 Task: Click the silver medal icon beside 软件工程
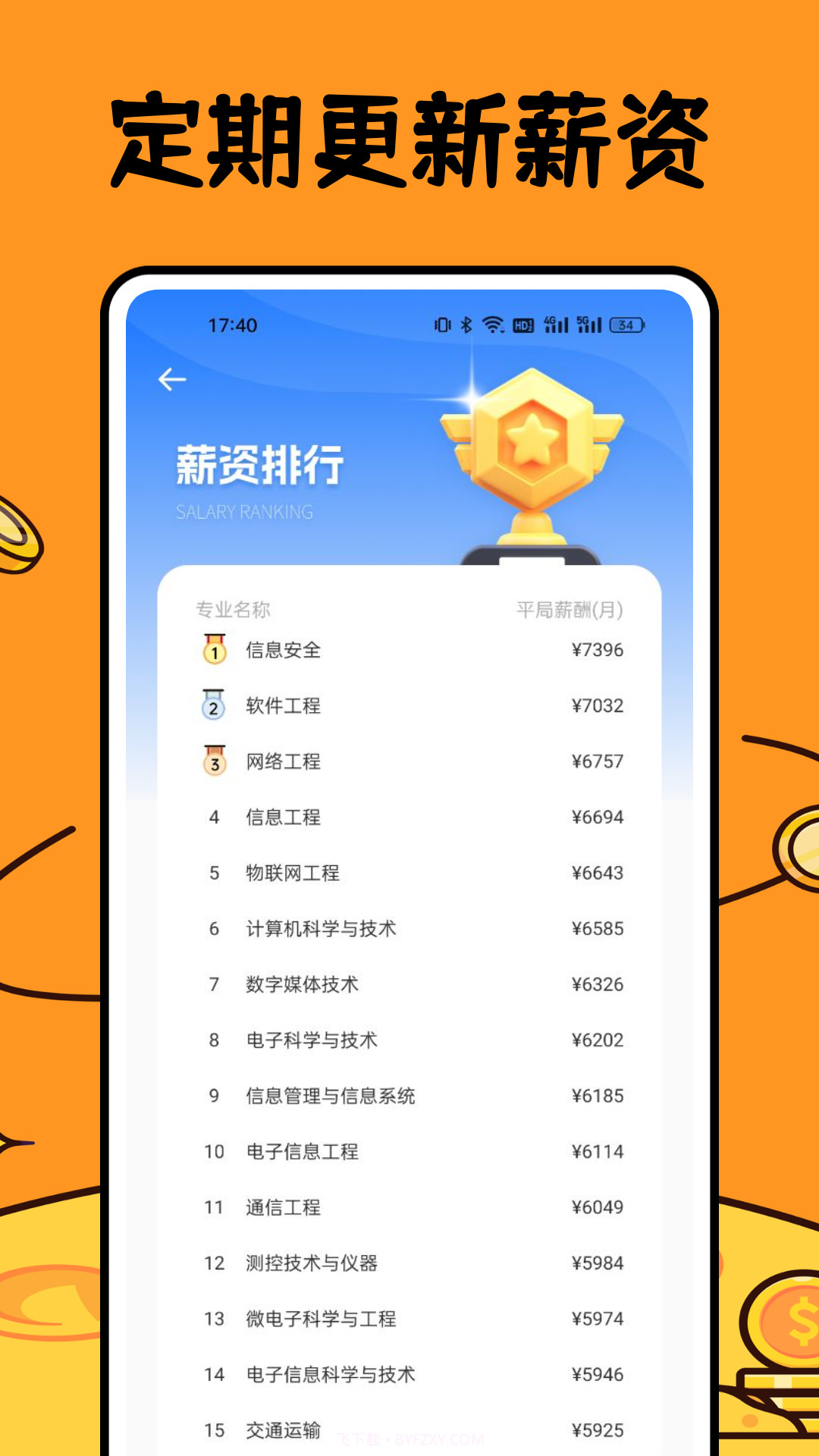pyautogui.click(x=213, y=705)
